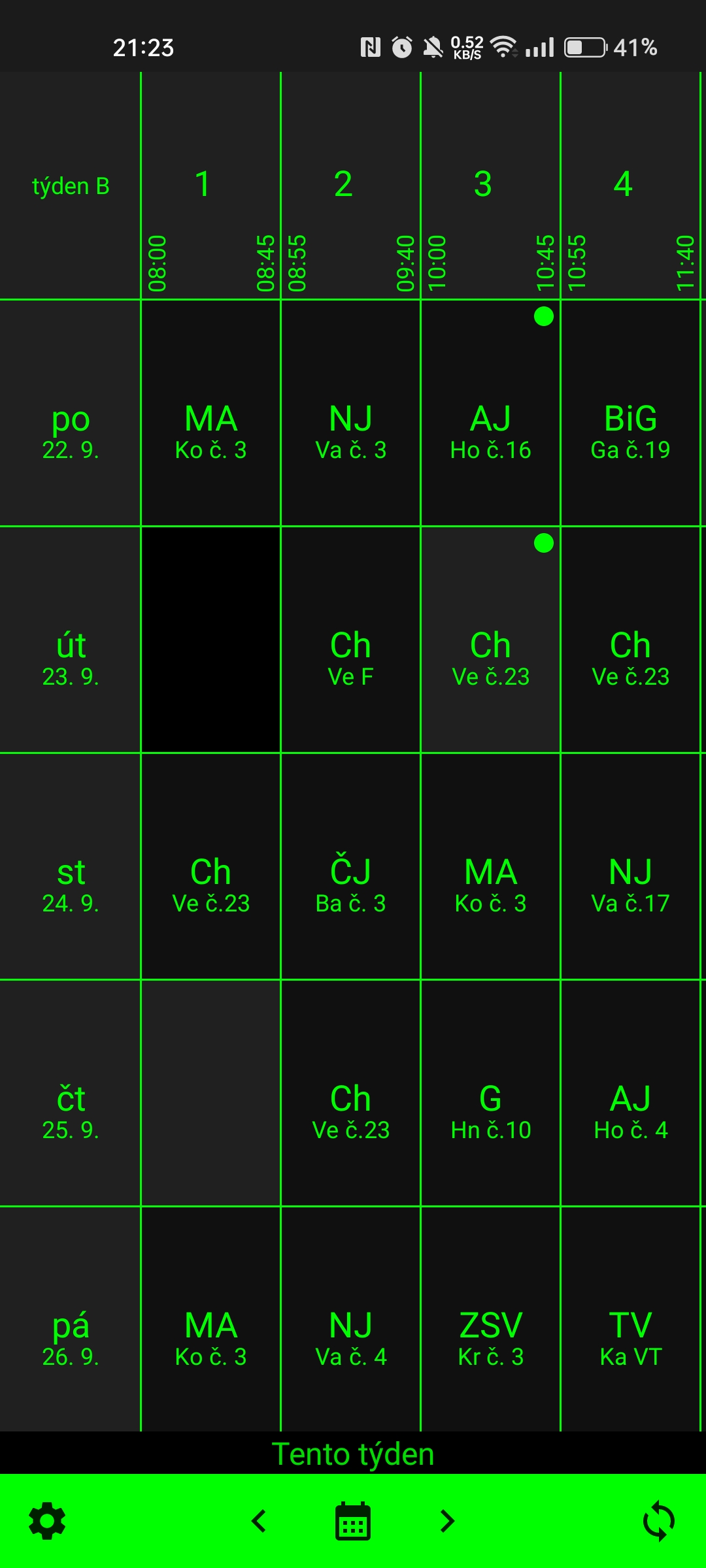Go to next week with right chevron
Image resolution: width=706 pixels, height=1568 pixels.
446,1520
